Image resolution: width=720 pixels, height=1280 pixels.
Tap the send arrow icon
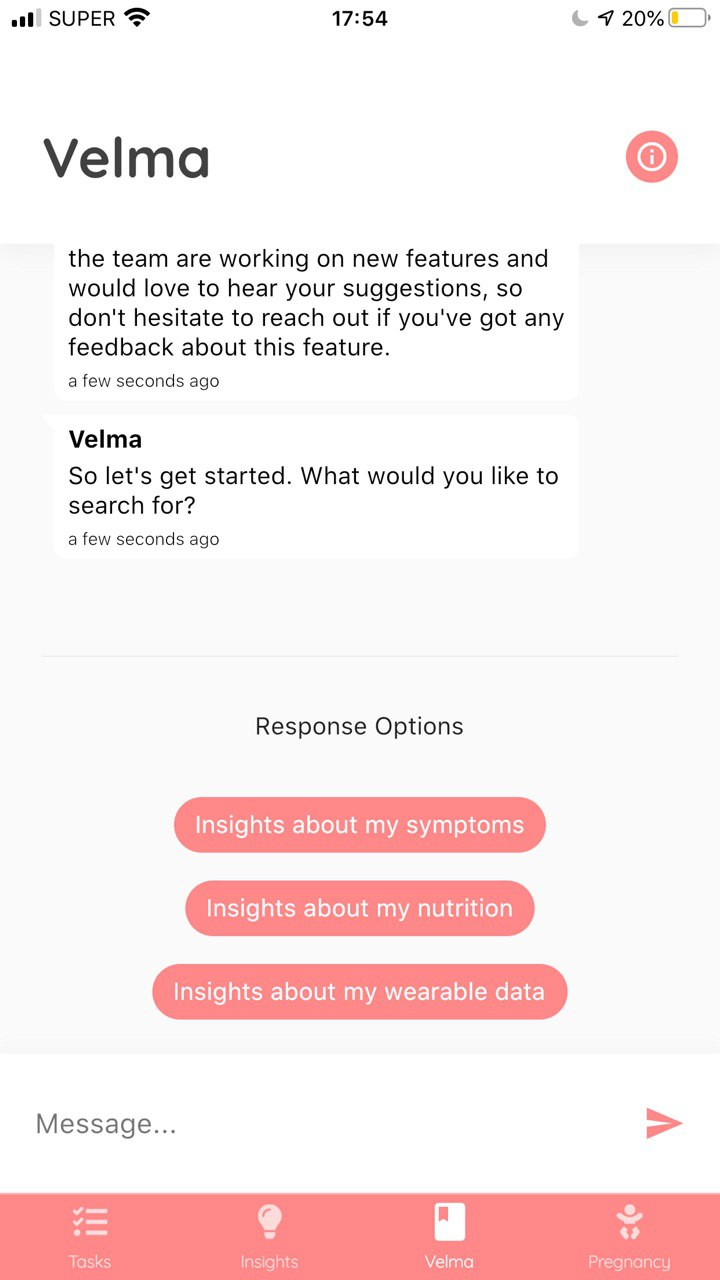(664, 1123)
